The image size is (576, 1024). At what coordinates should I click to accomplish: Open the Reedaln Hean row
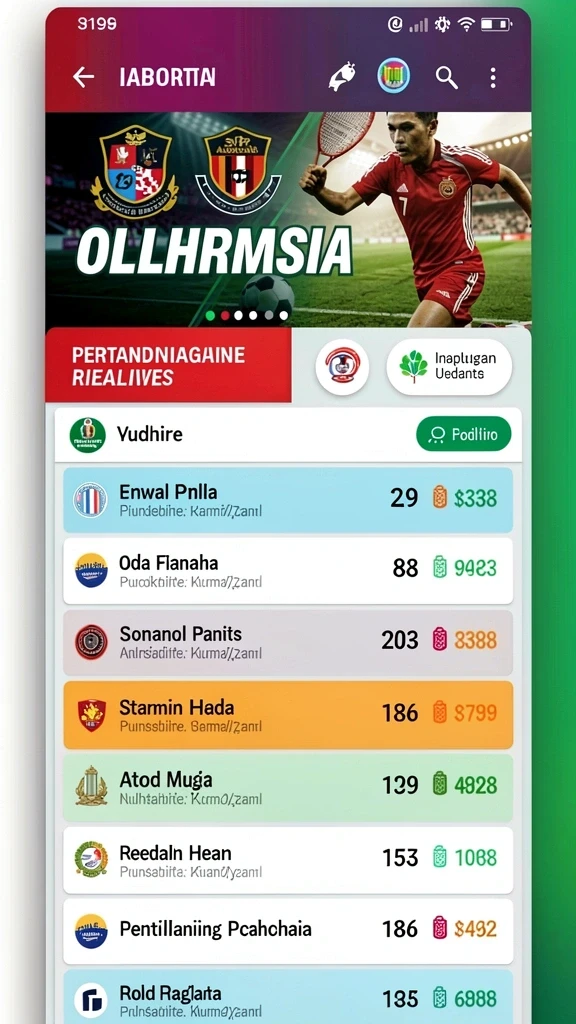[288, 860]
